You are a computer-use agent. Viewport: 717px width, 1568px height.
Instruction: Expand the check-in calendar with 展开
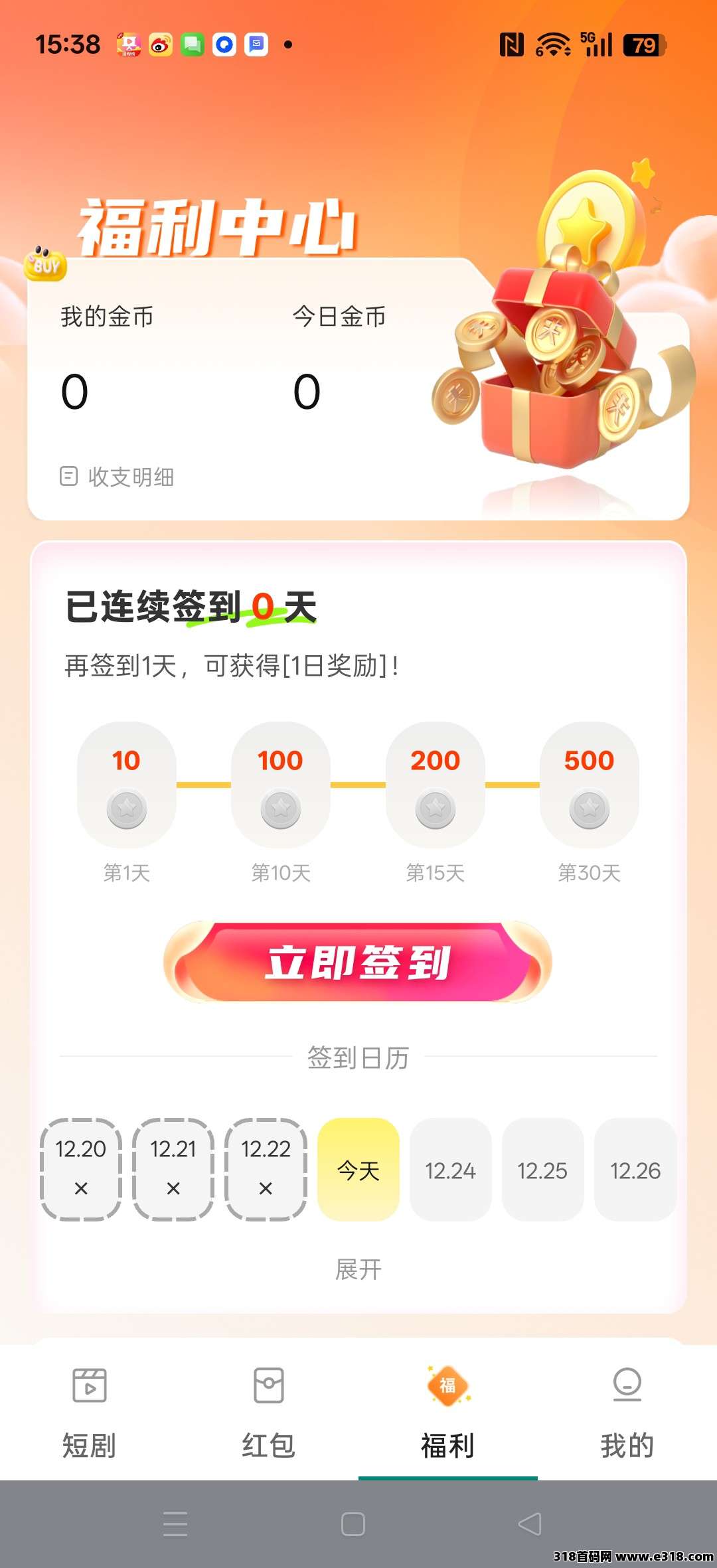(358, 1269)
